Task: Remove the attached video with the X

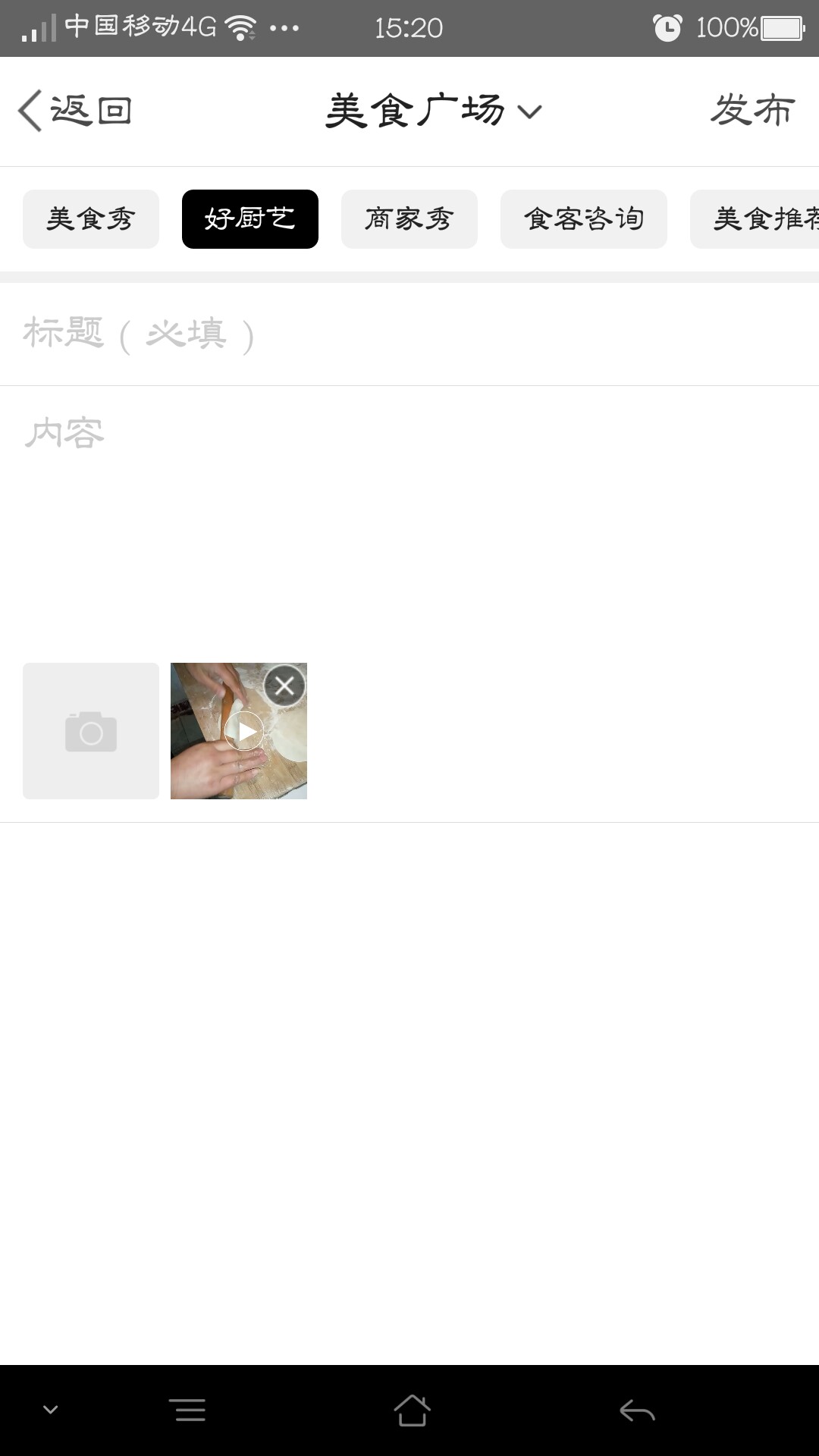Action: (284, 686)
